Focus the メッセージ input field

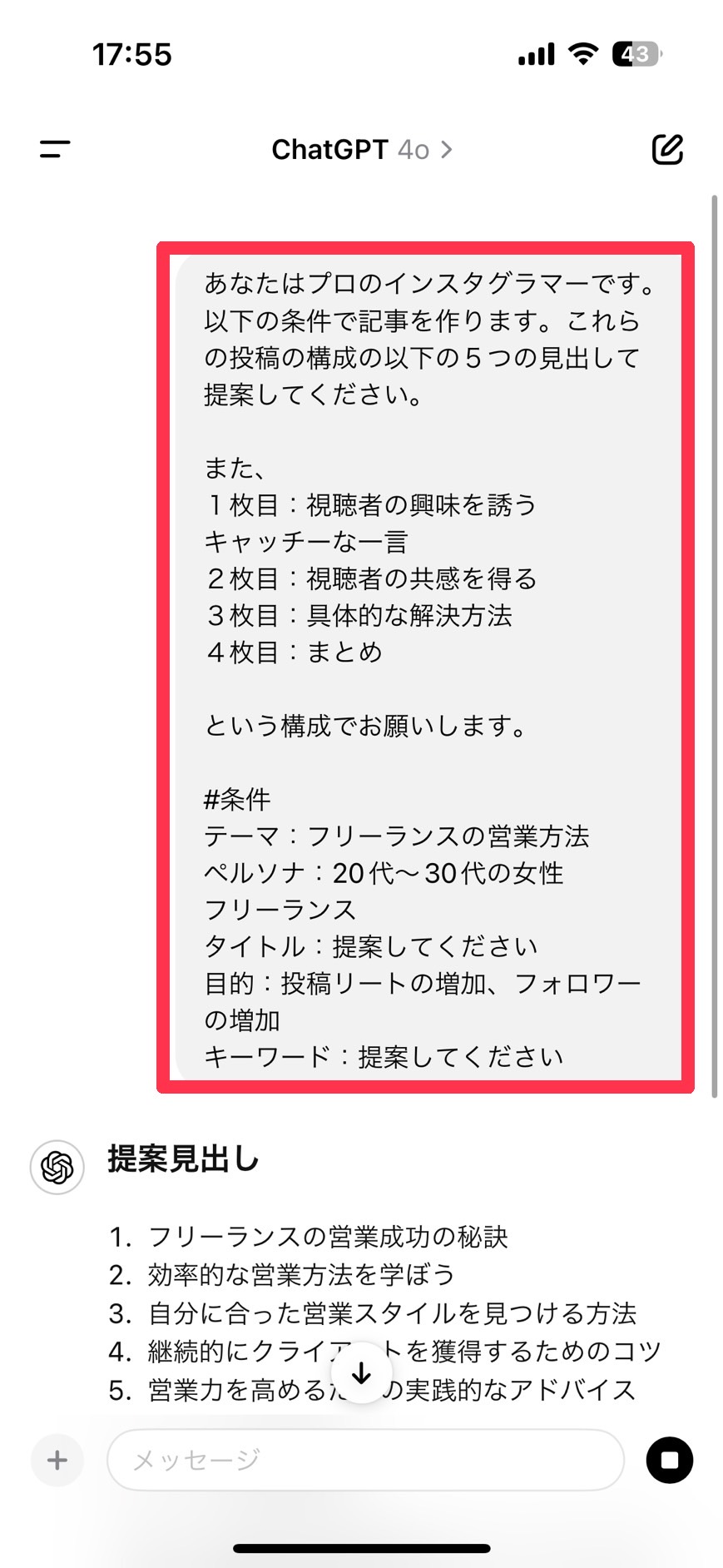tap(364, 1461)
